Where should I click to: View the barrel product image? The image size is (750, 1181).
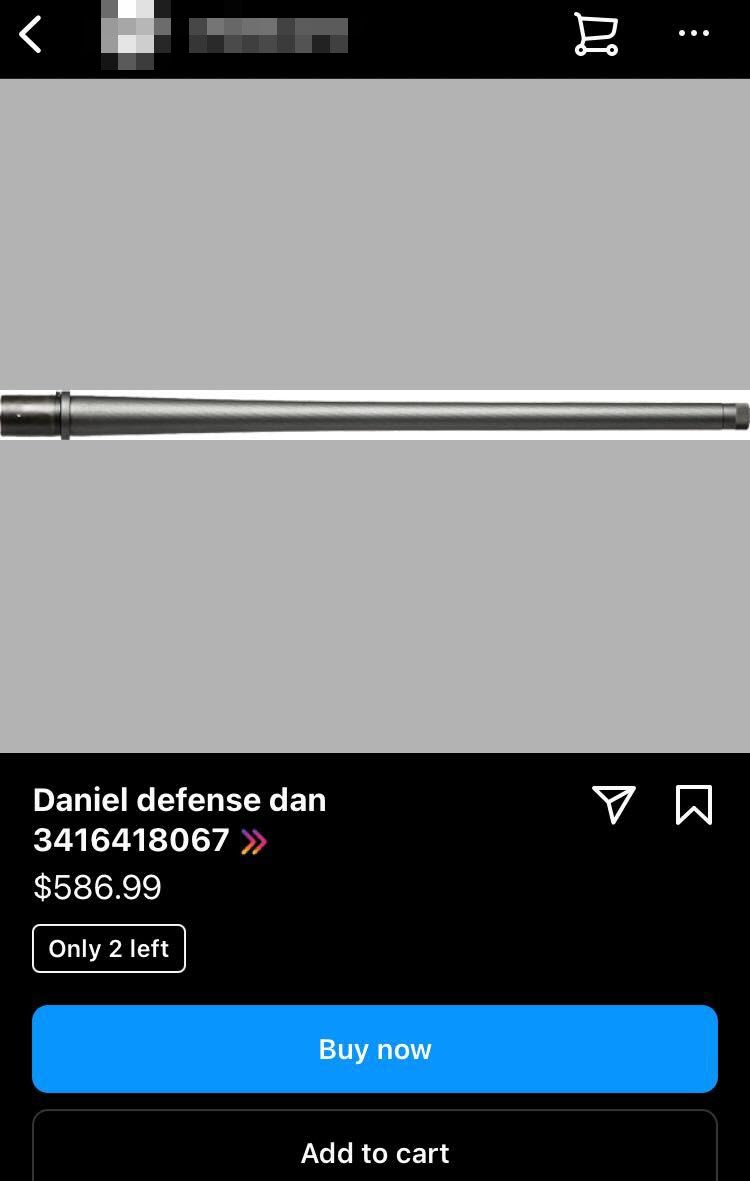(375, 414)
